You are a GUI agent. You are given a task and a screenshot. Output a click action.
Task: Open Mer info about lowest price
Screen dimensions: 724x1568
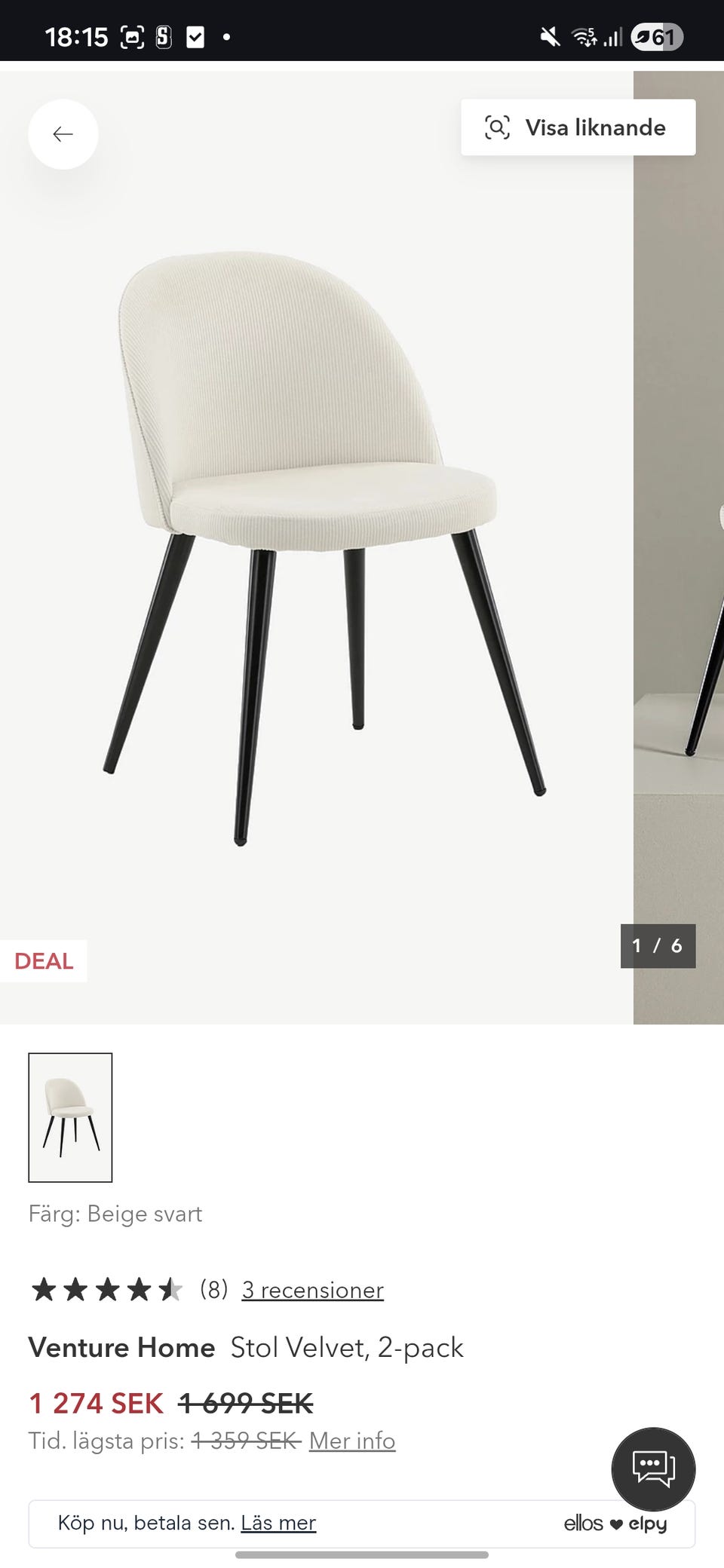coord(351,1441)
